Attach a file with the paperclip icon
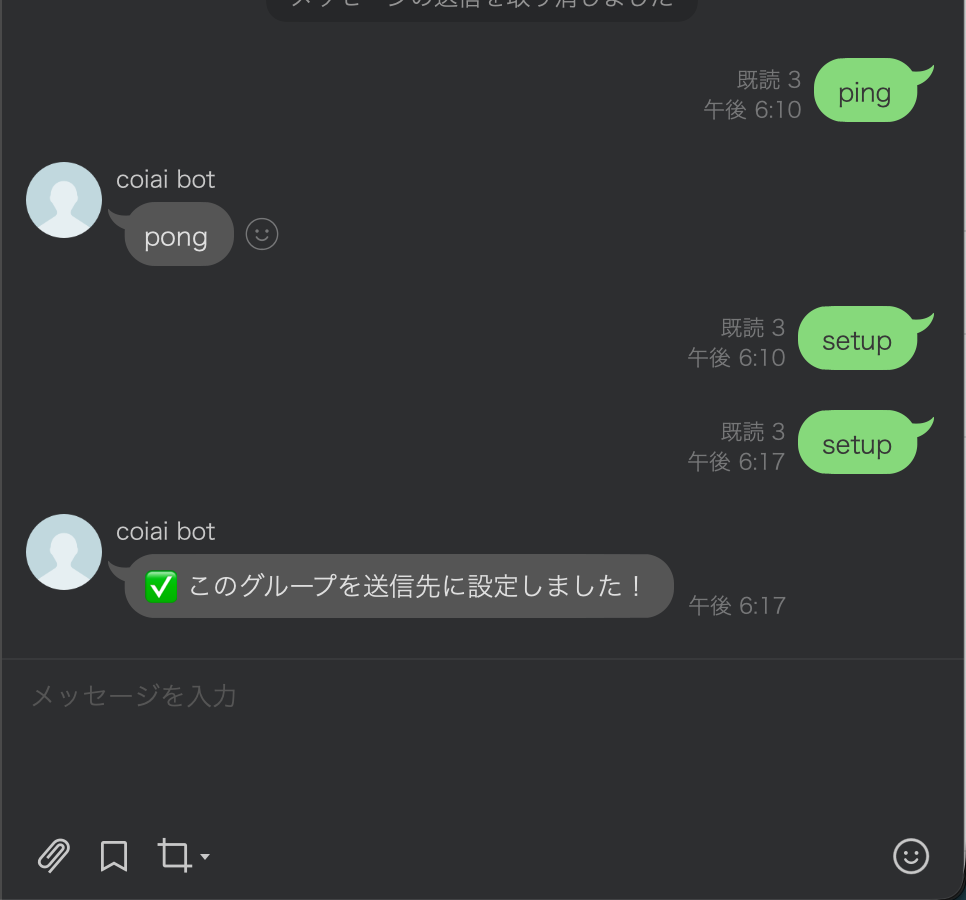The image size is (966, 900). 54,856
